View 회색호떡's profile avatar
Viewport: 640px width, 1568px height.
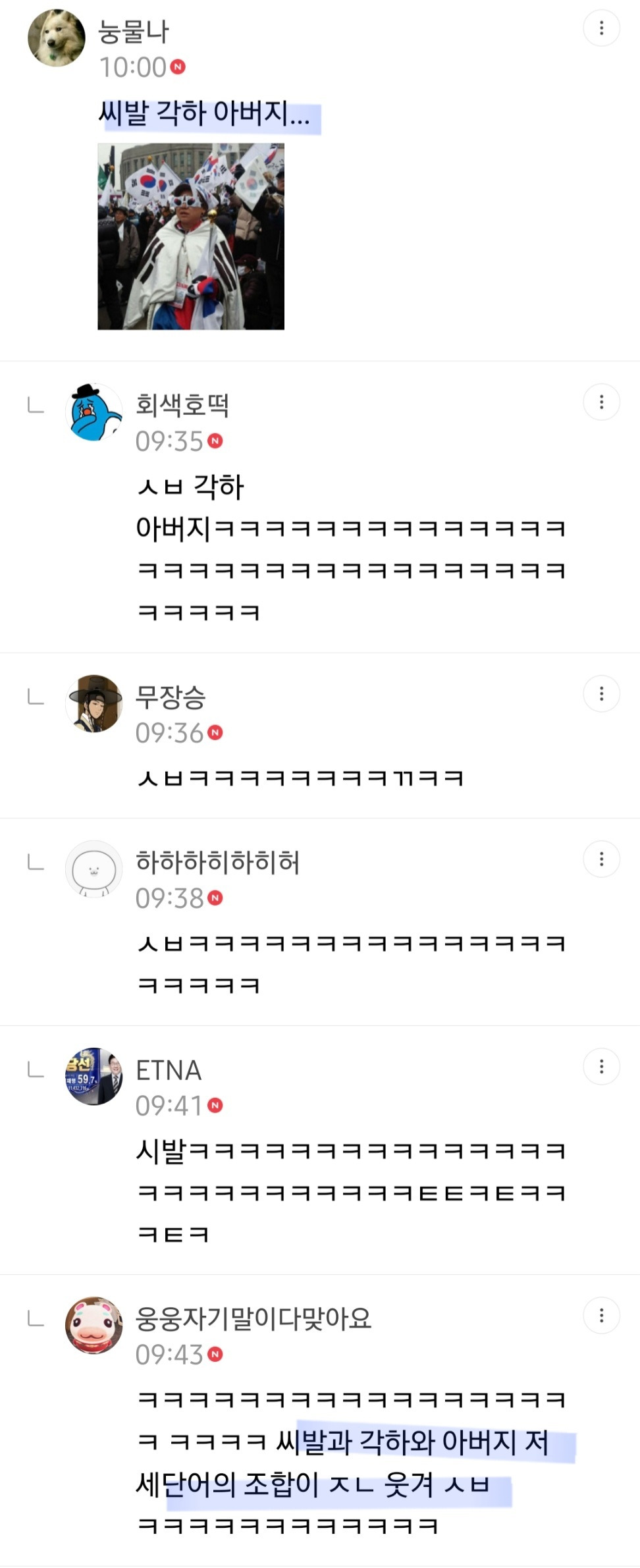click(94, 412)
